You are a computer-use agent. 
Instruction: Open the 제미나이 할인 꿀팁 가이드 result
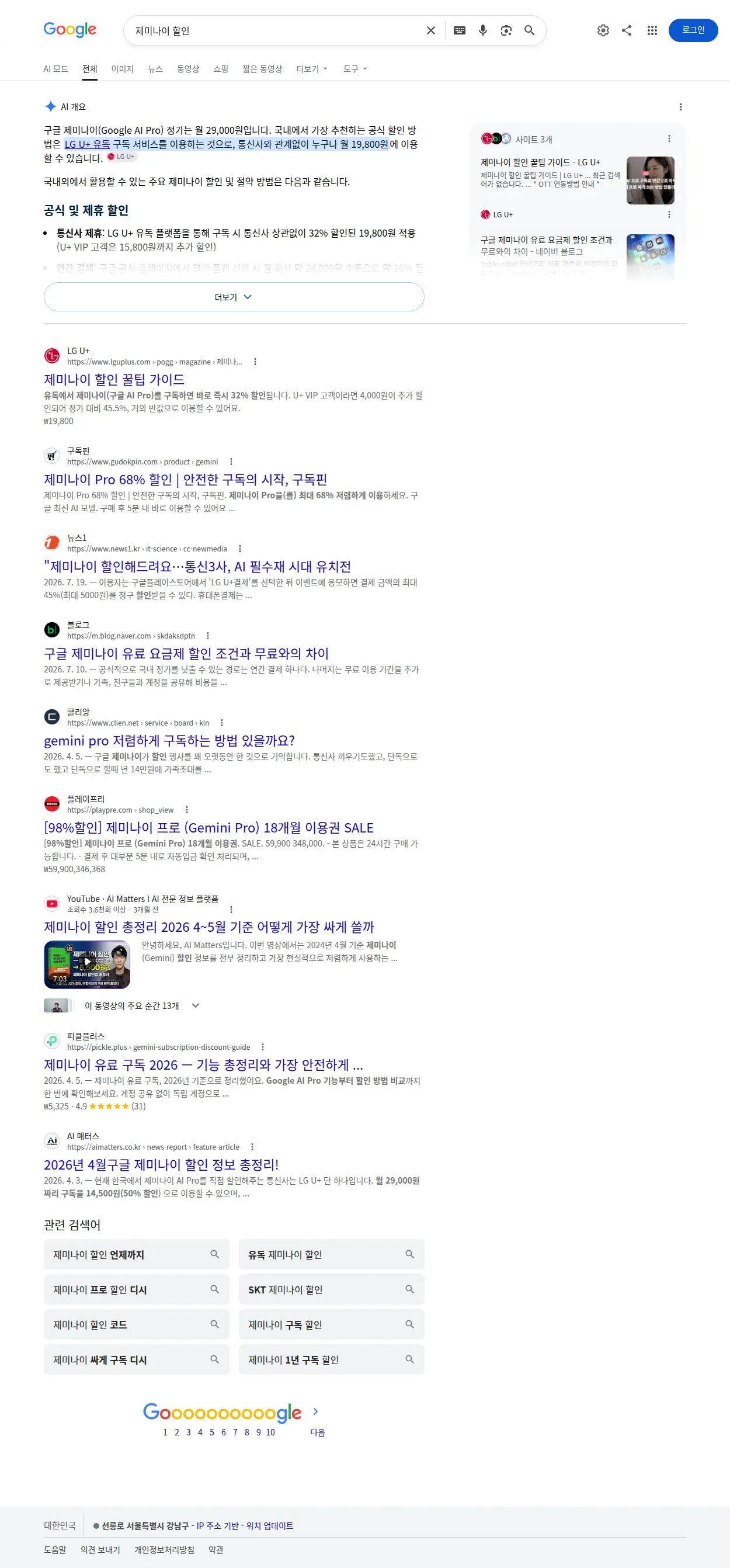pos(114,379)
